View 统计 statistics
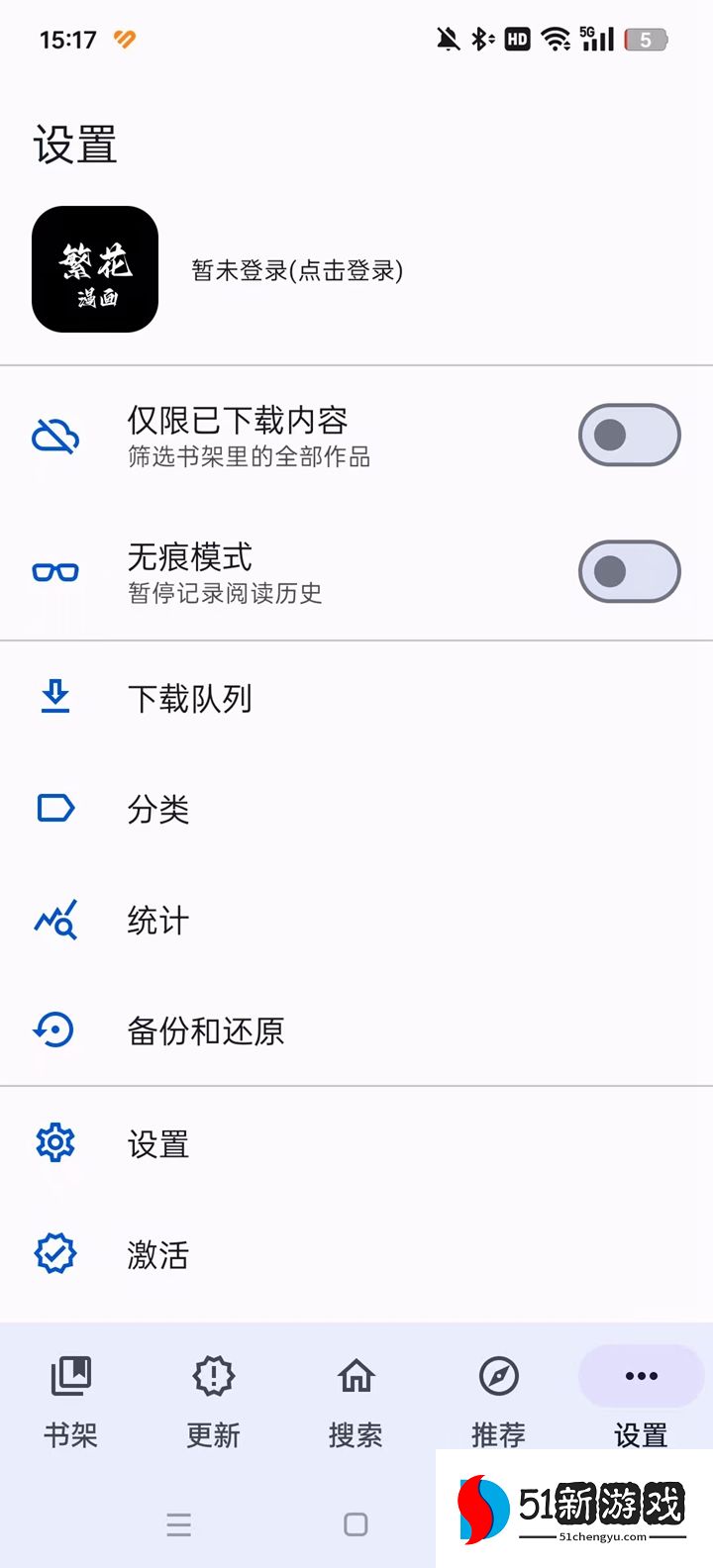This screenshot has width=713, height=1568. [158, 920]
